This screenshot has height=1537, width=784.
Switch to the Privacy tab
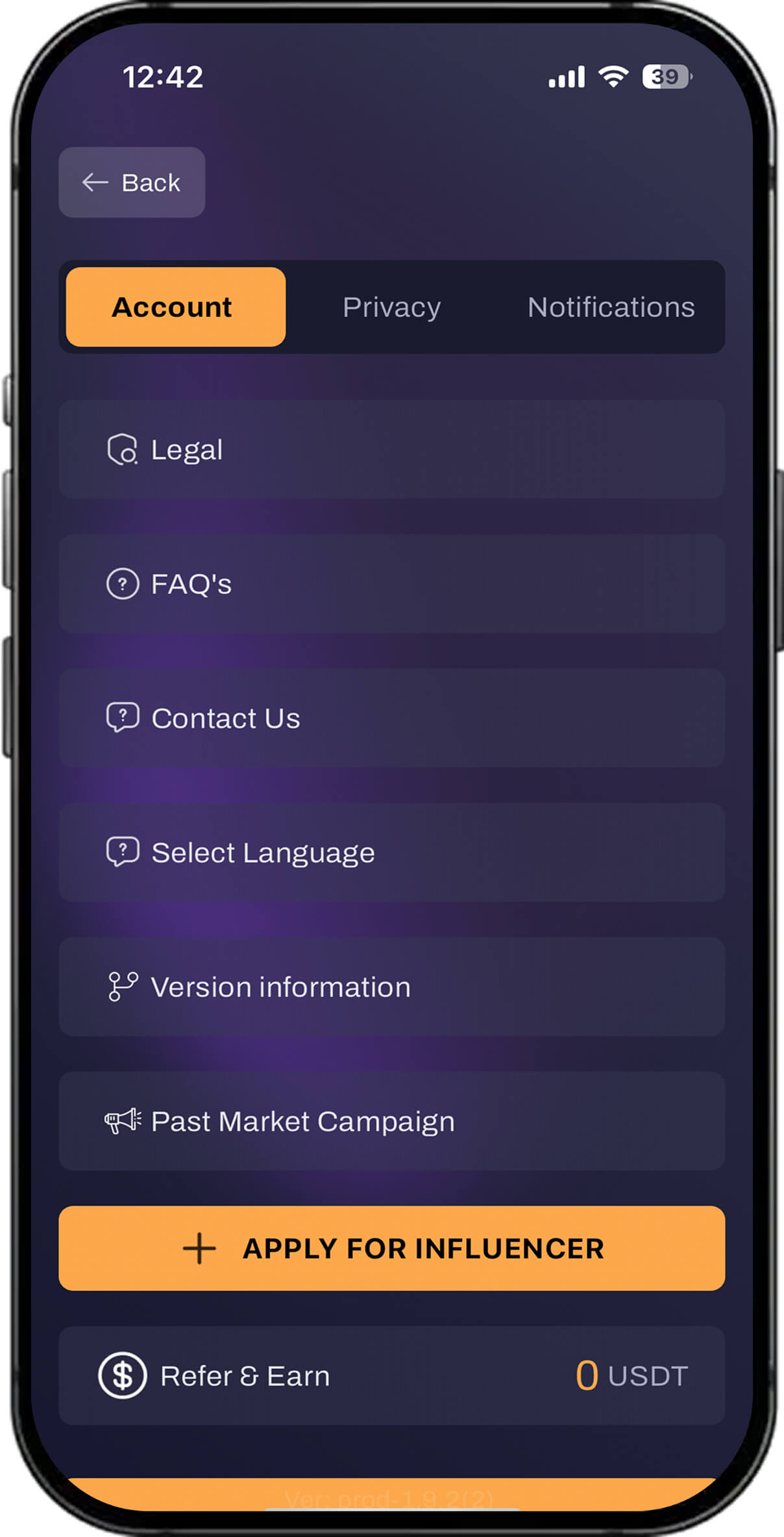click(x=391, y=307)
